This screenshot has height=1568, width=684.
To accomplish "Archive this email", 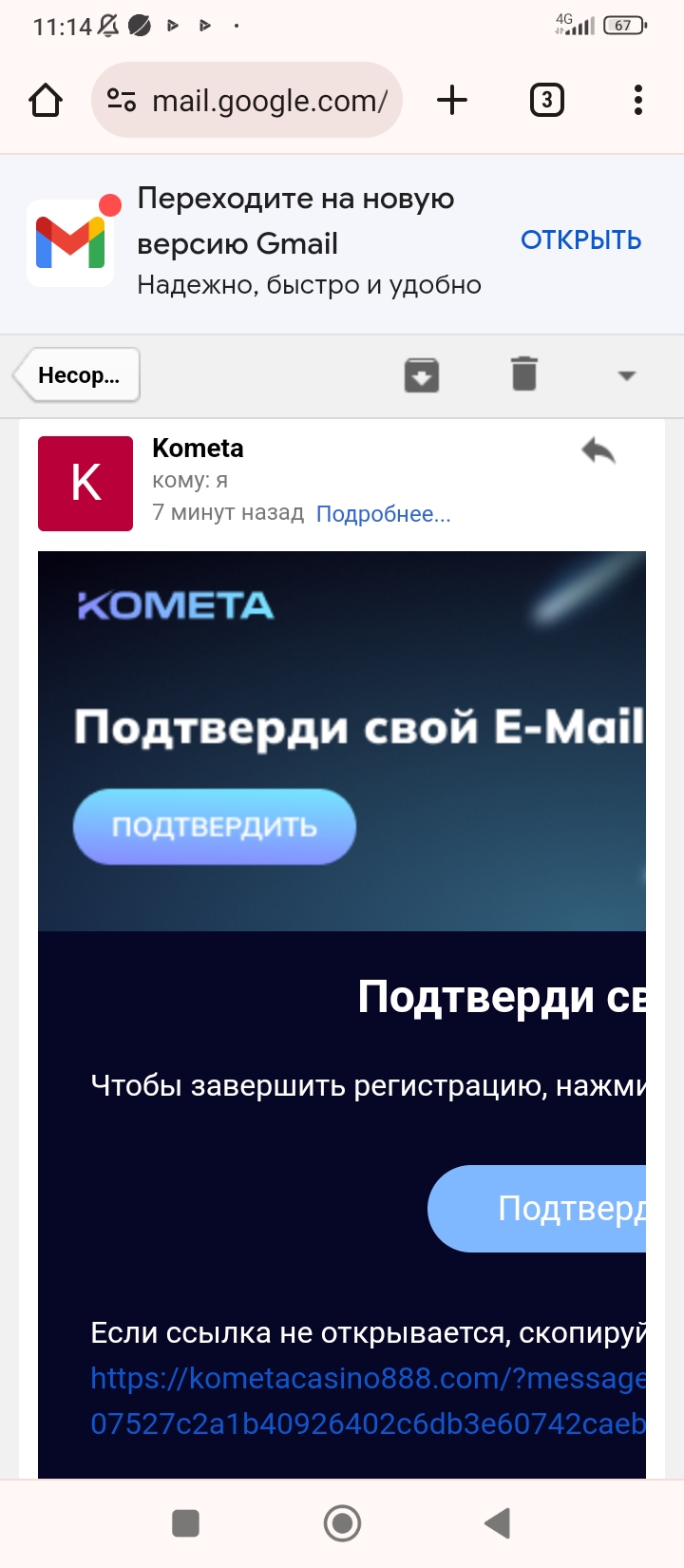I will (422, 374).
